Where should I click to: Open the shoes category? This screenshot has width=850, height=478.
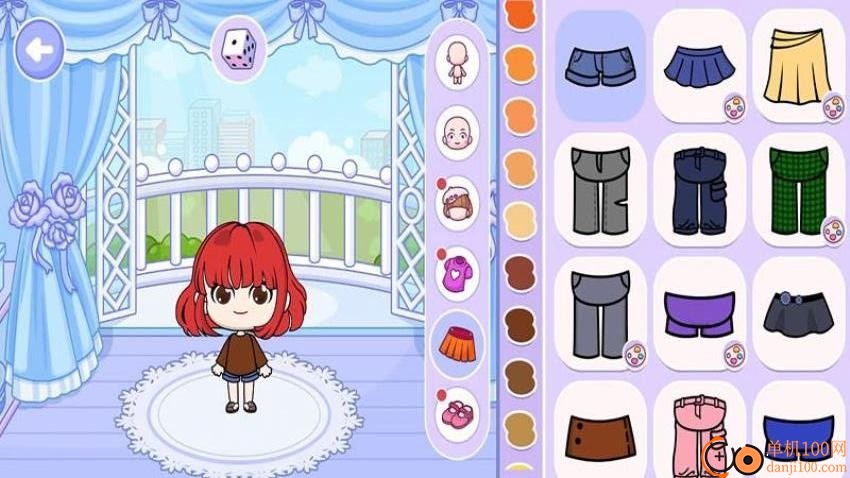point(458,410)
